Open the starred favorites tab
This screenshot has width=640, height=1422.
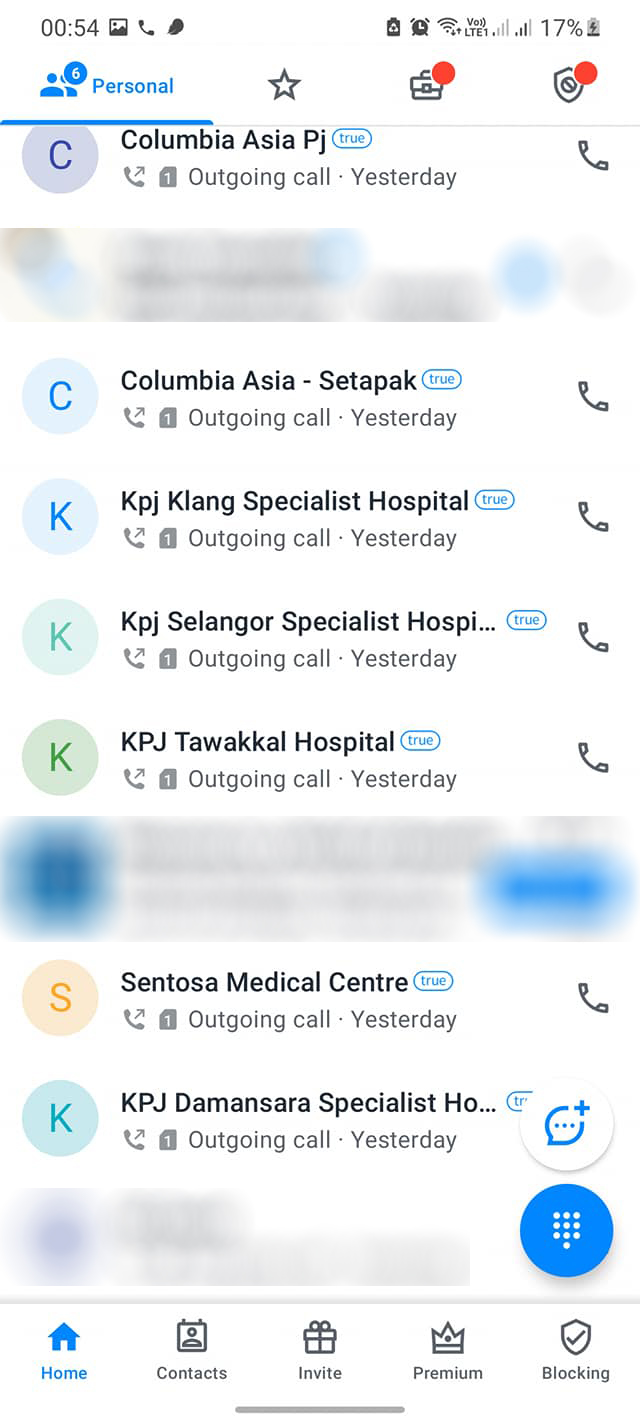click(284, 86)
